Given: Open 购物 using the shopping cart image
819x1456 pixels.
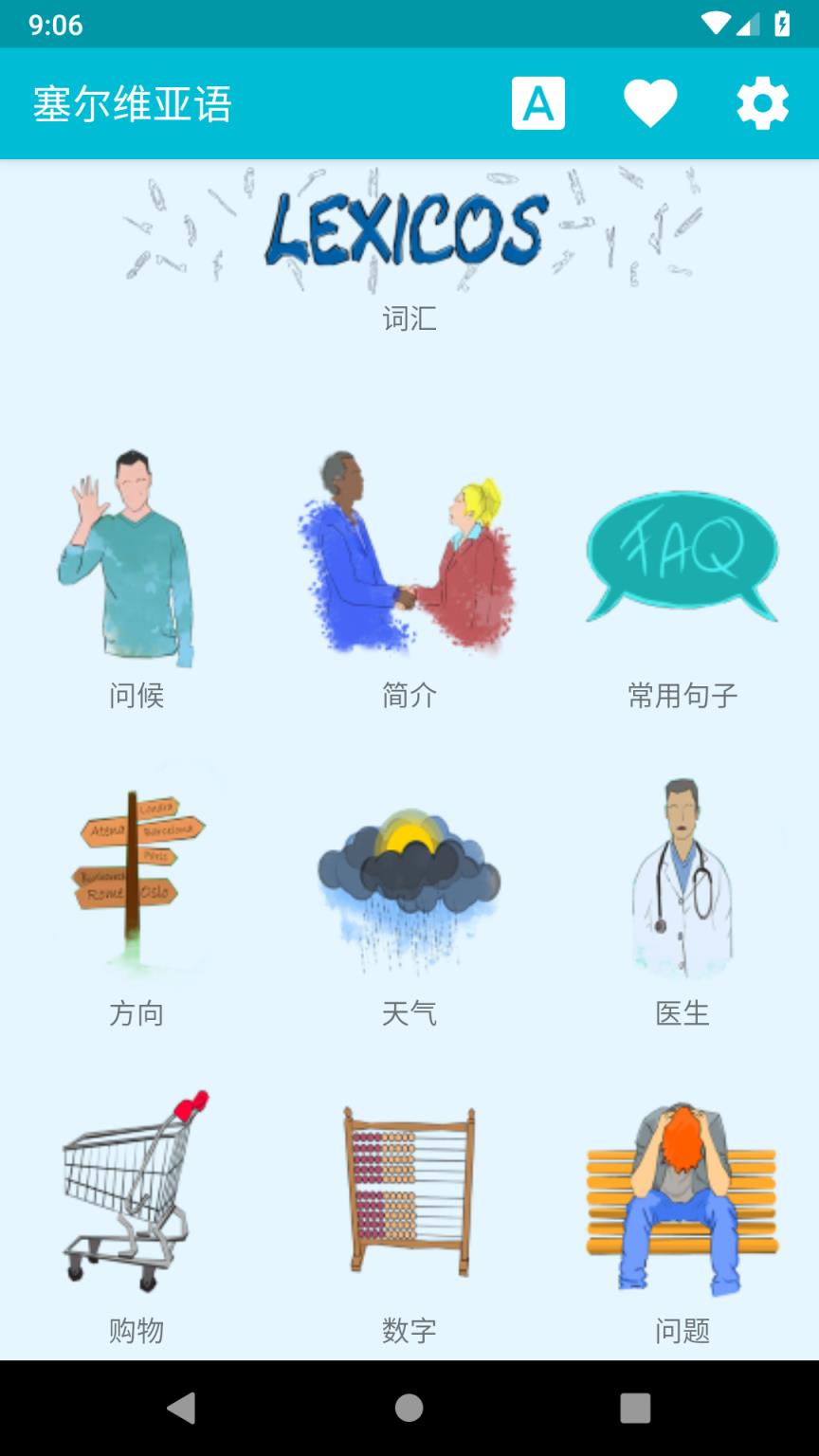Looking at the screenshot, I should coord(136,1194).
